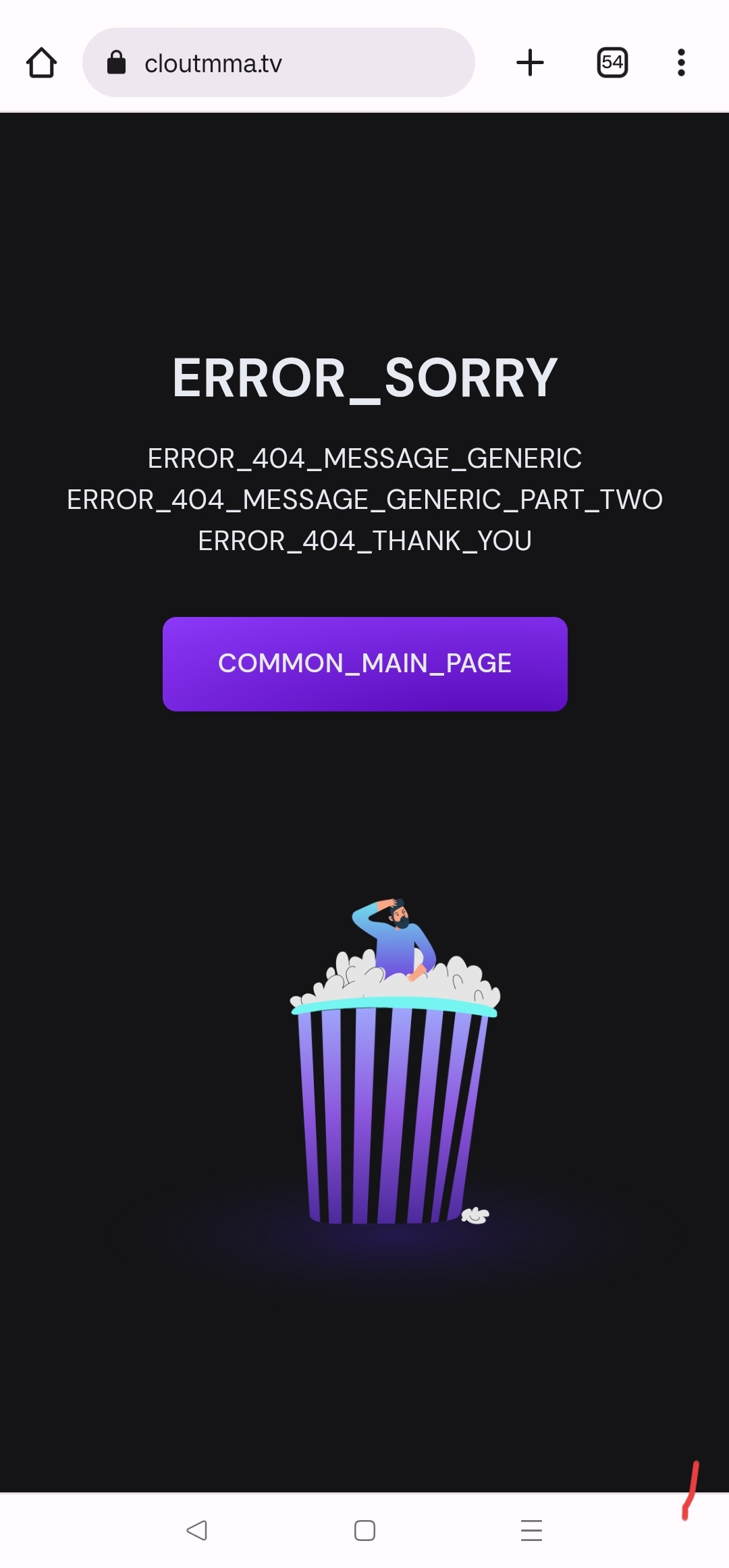Viewport: 729px width, 1568px height.
Task: Open the tab switcher showing 54 tabs
Action: click(612, 63)
